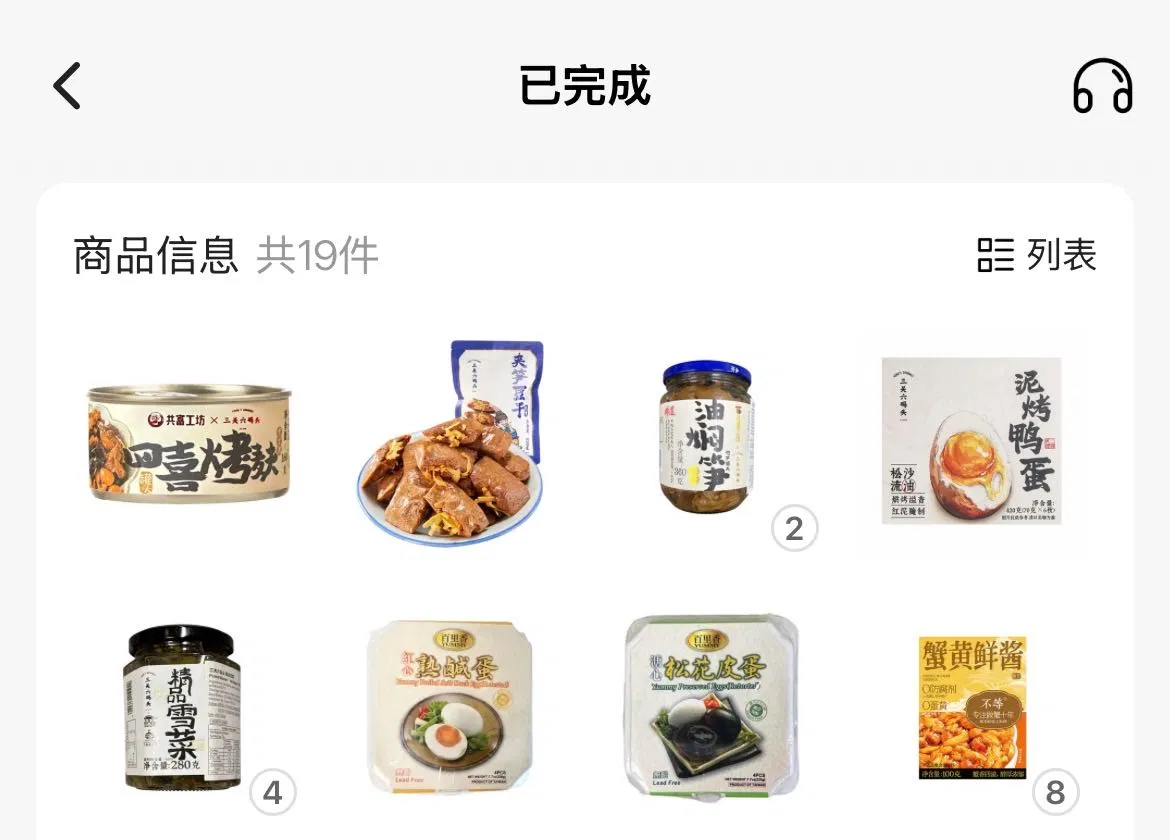Open the 夹笋豆干 product
Viewport: 1170px width, 840px height.
click(450, 440)
